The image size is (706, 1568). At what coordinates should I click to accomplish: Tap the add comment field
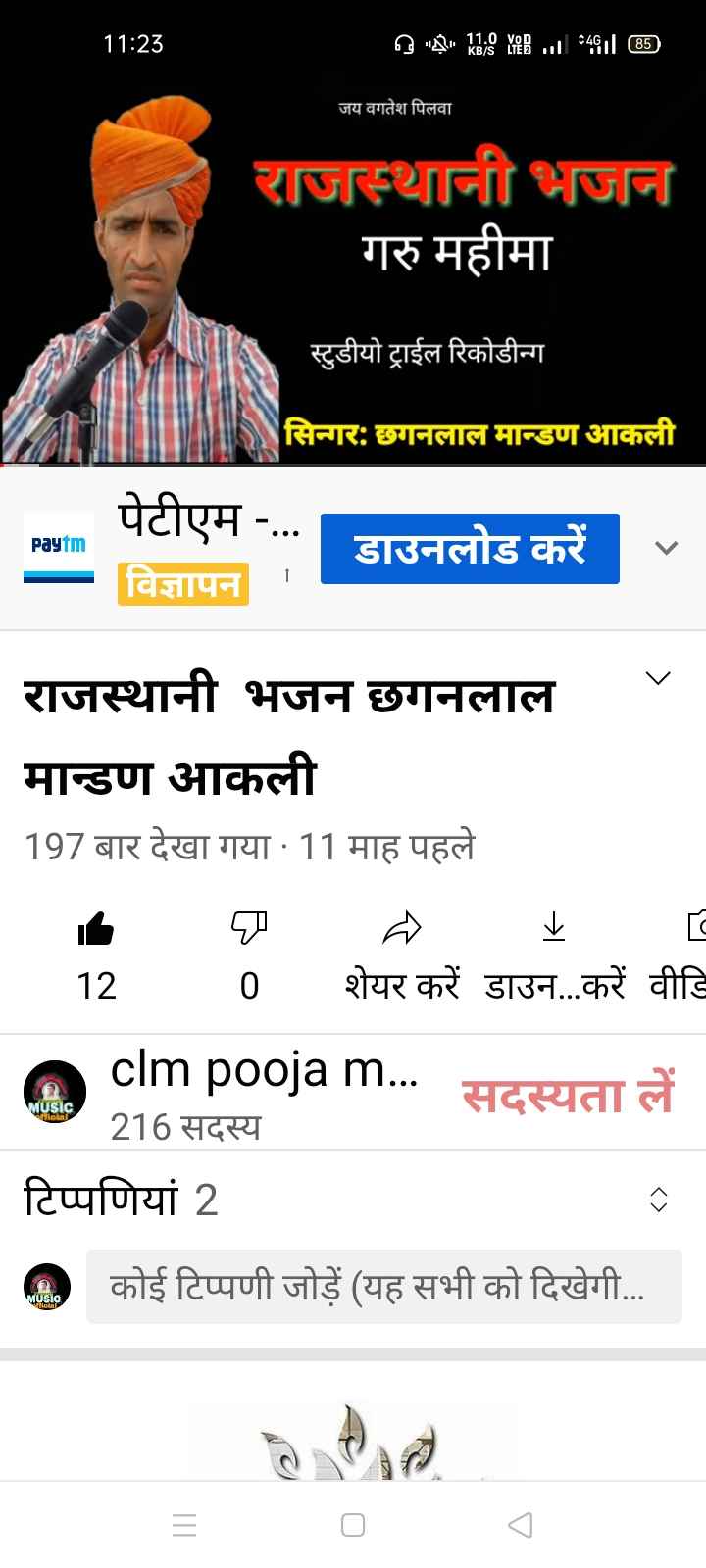pos(383,1286)
